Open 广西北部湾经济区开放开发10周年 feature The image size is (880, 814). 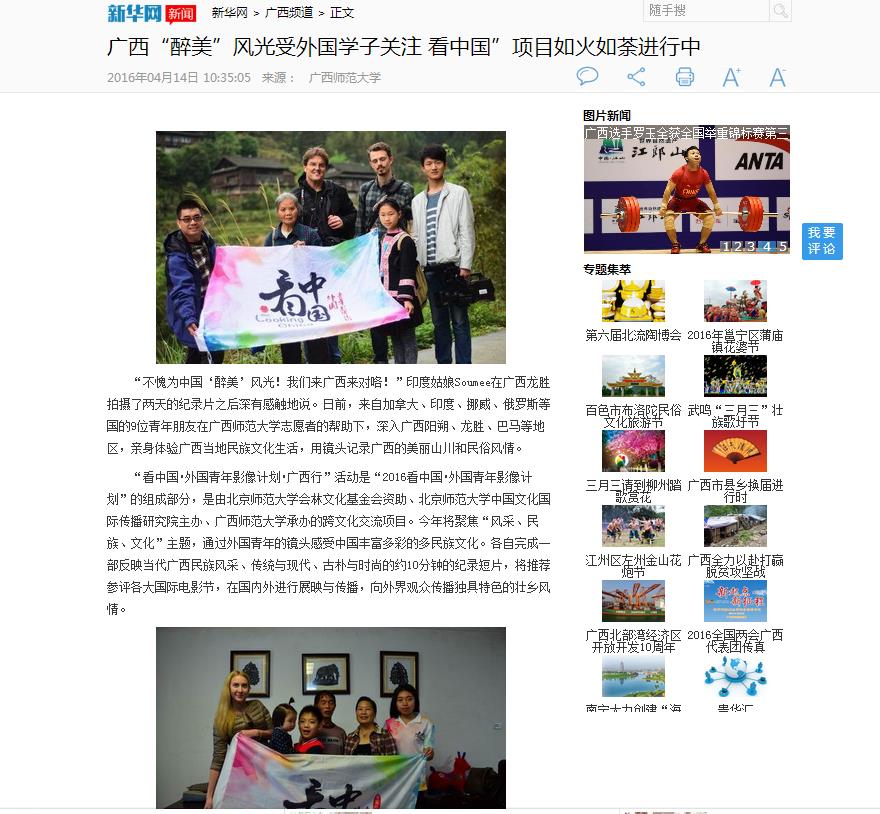[633, 602]
